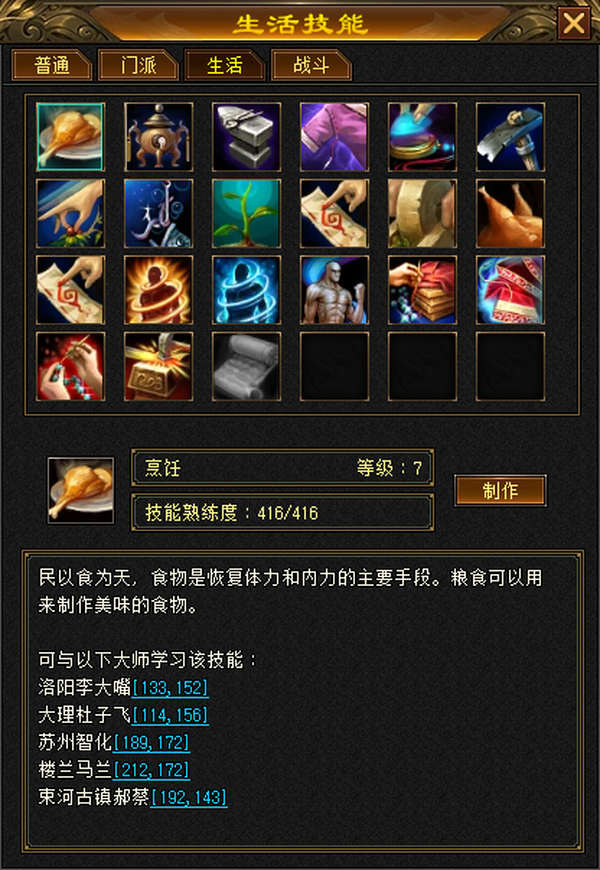Open the 战斗 tab
Viewport: 600px width, 870px height.
tap(311, 65)
